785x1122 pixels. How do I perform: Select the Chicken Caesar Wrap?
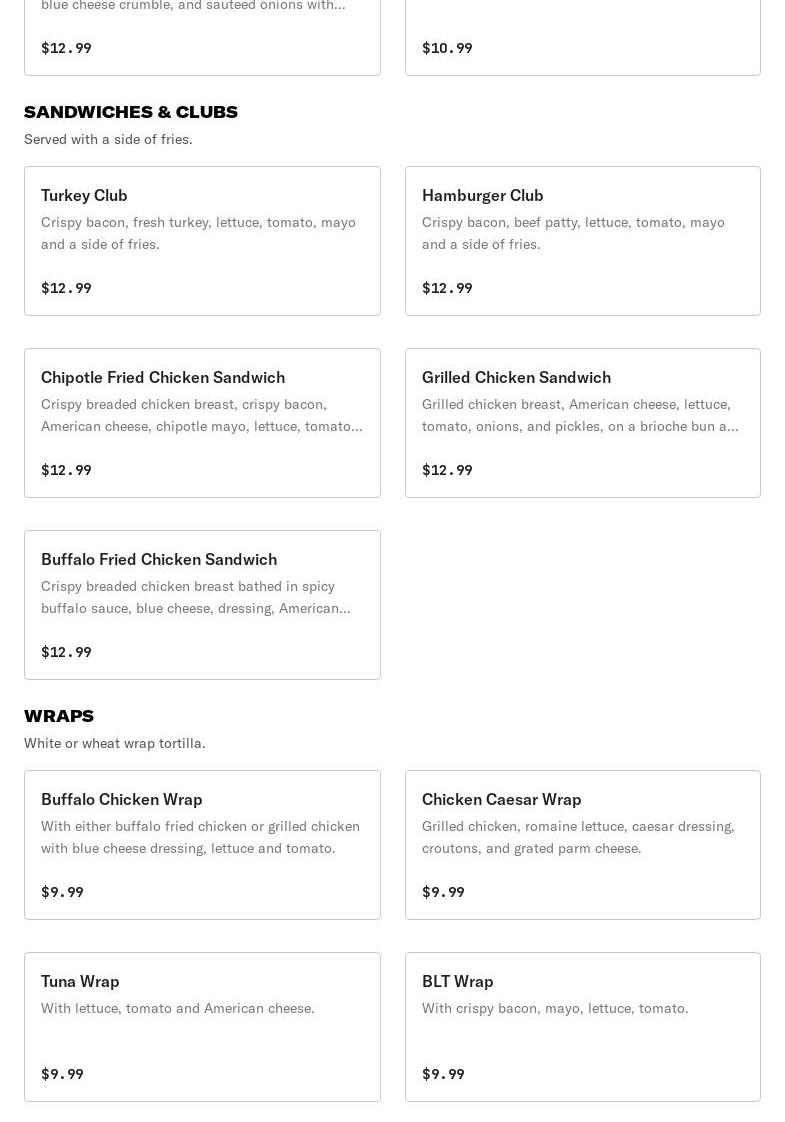point(582,844)
